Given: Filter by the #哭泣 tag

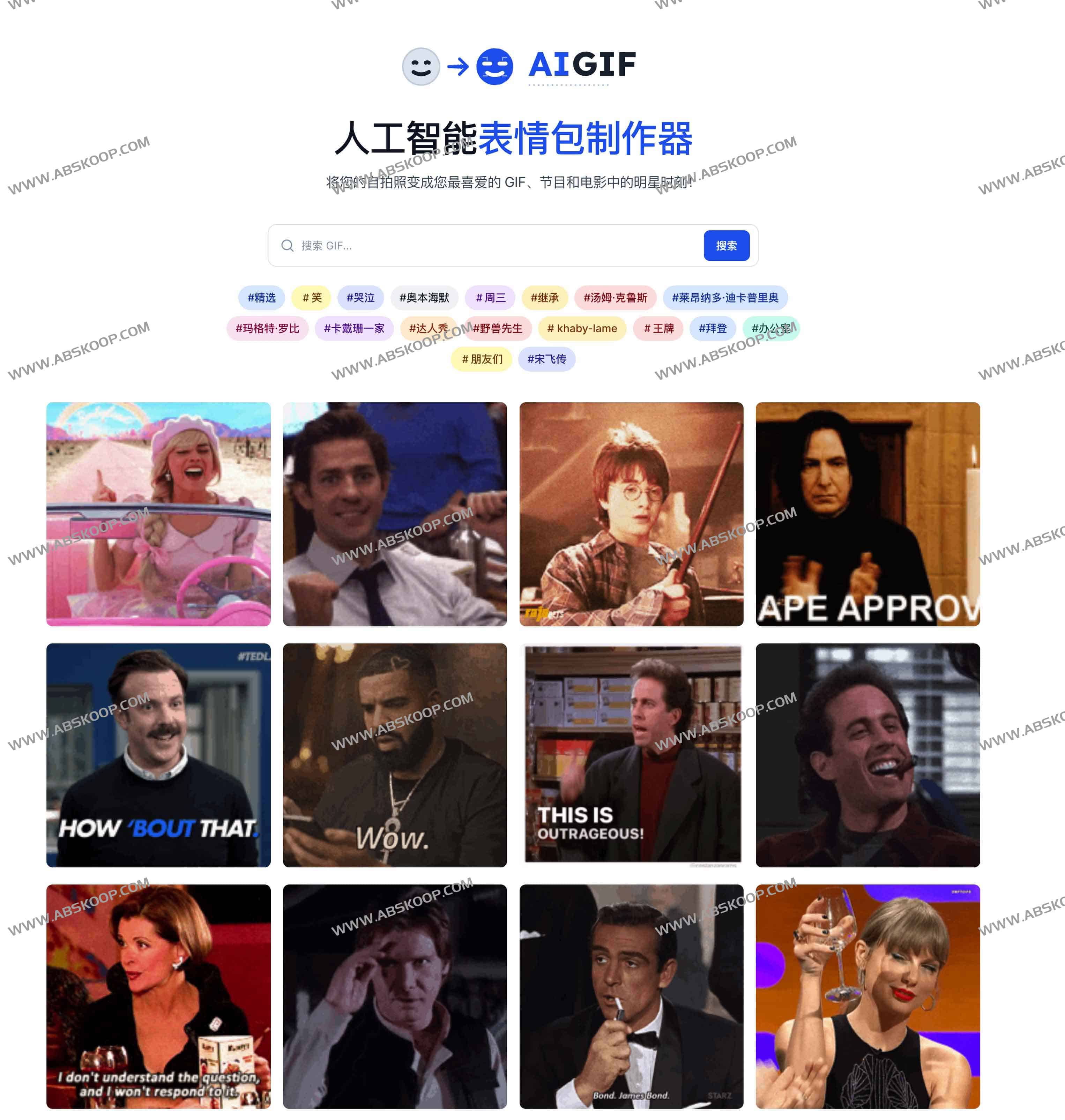Looking at the screenshot, I should [360, 298].
